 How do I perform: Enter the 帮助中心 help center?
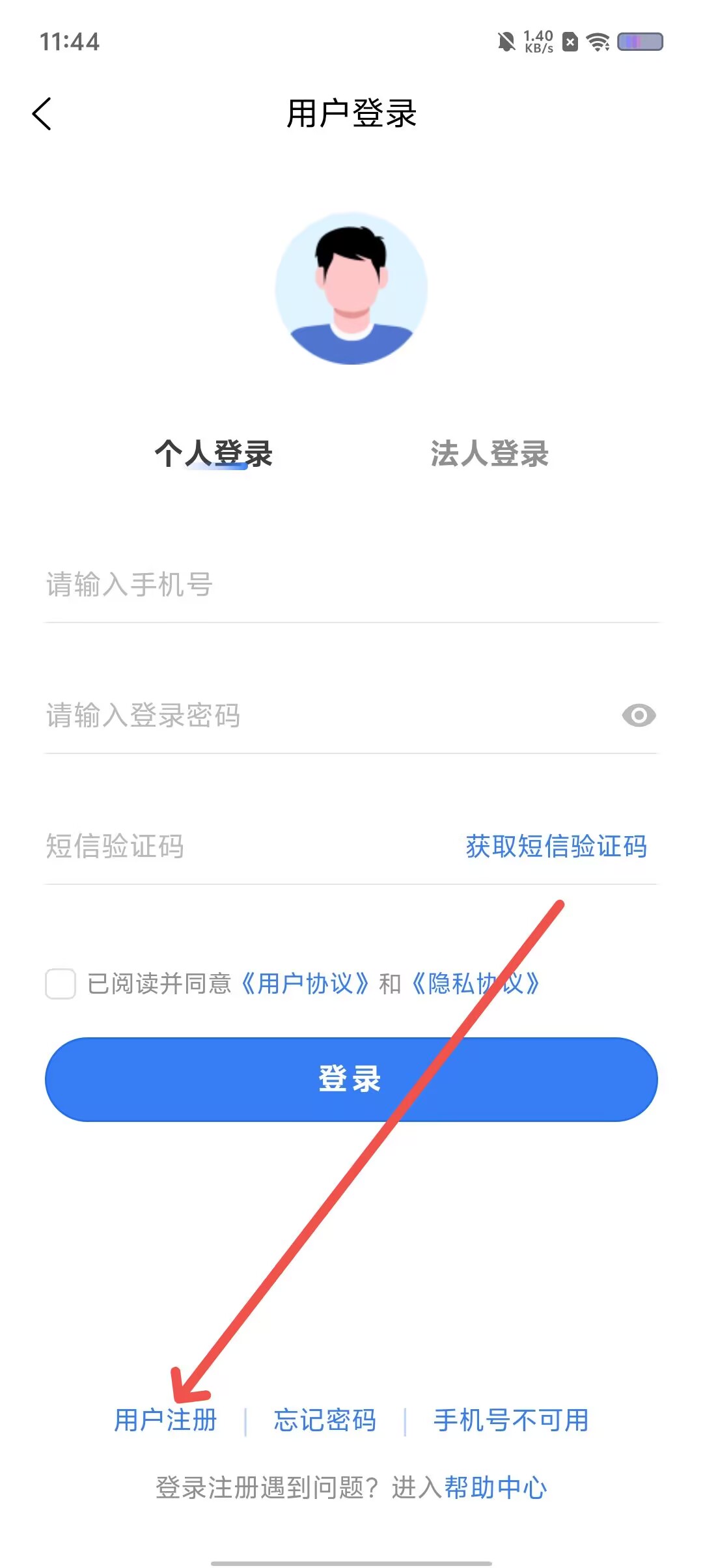coord(495,1488)
